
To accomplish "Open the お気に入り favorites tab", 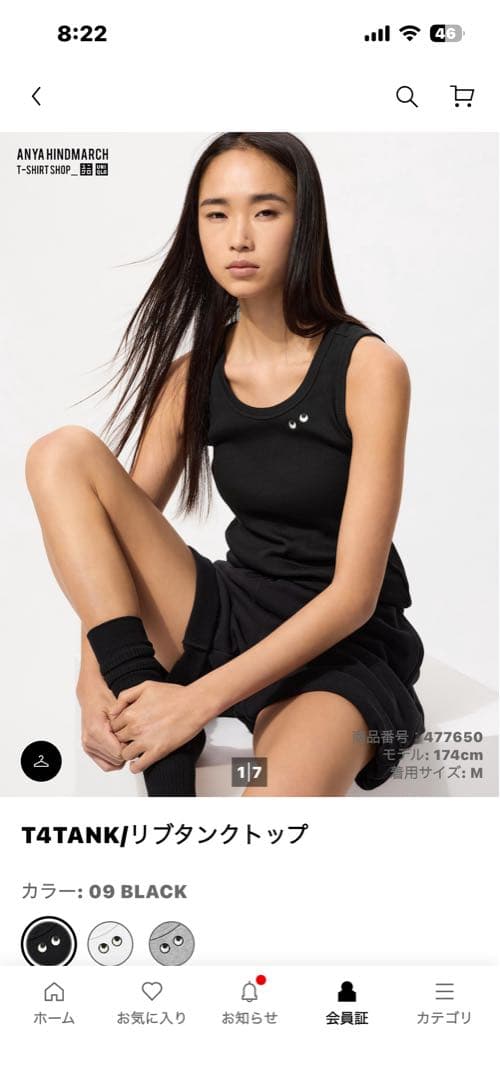I will point(152,1003).
